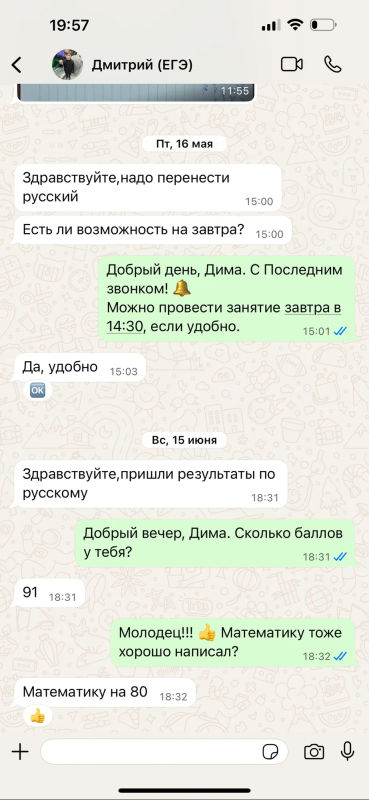Screen dimensions: 369x800
Task: View the OK reaction under 'Да, удобно'
Action: (x=38, y=391)
